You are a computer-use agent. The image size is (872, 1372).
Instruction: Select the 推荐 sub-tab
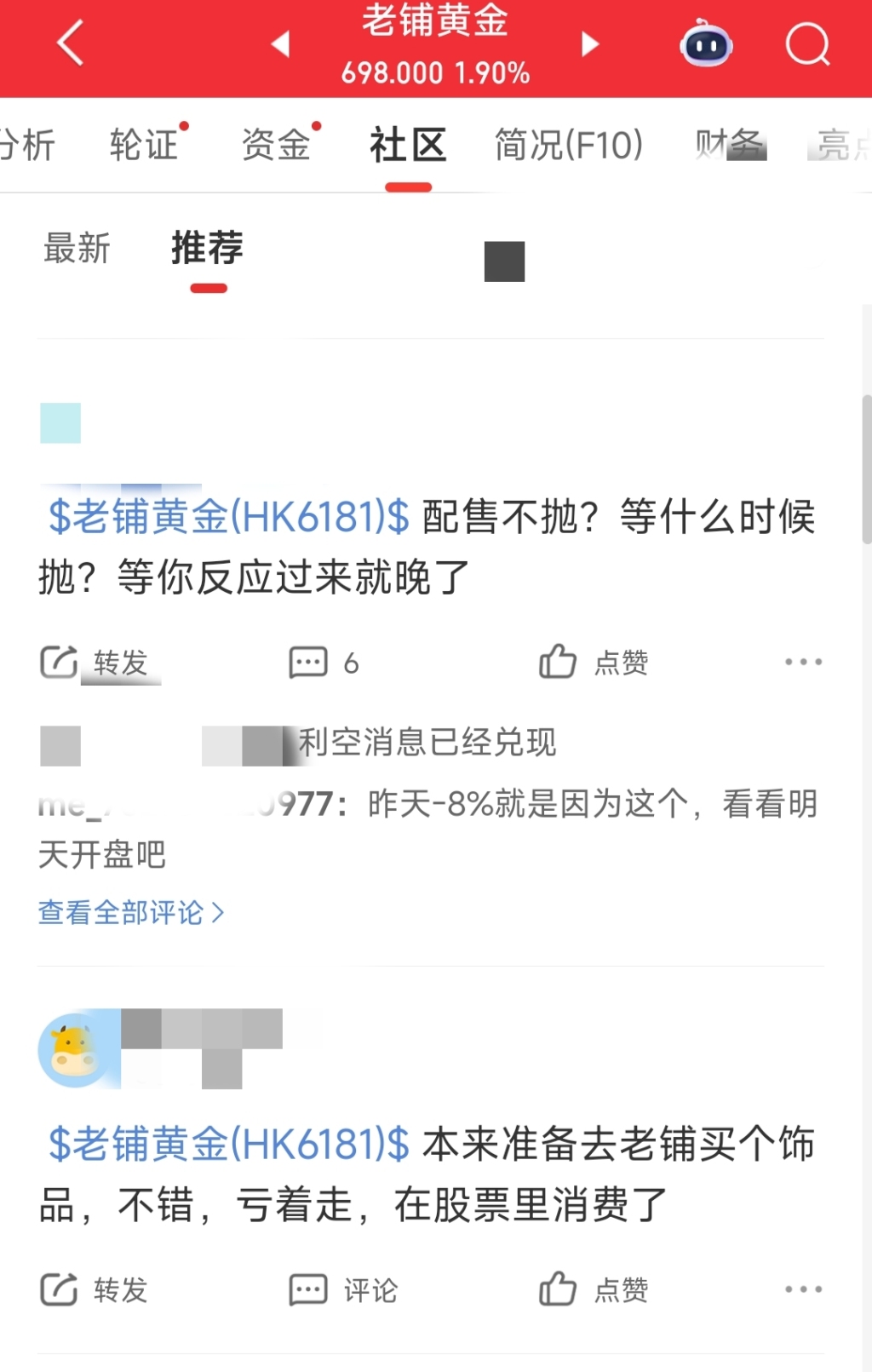coord(207,249)
